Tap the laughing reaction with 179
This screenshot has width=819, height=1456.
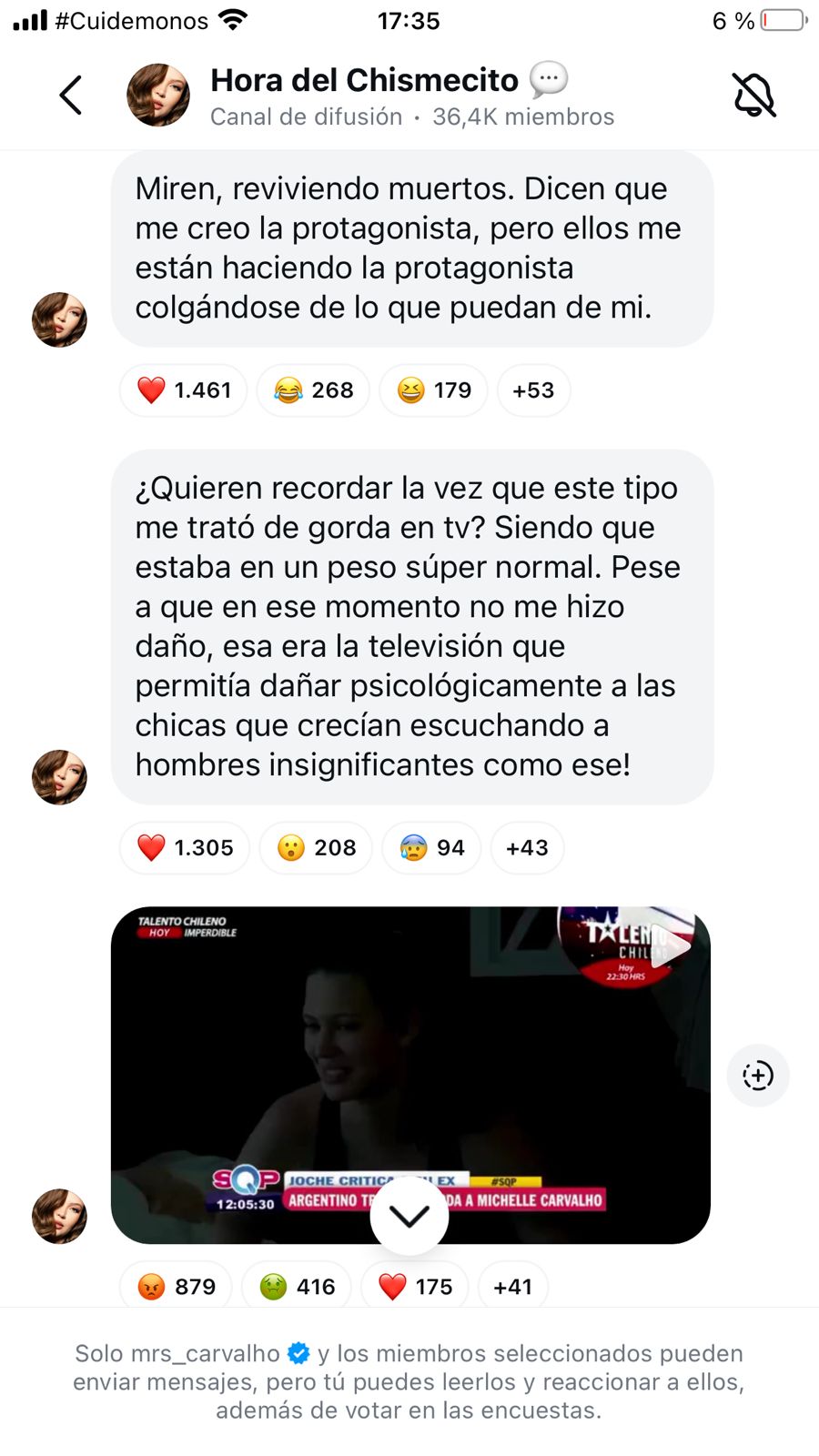point(433,390)
